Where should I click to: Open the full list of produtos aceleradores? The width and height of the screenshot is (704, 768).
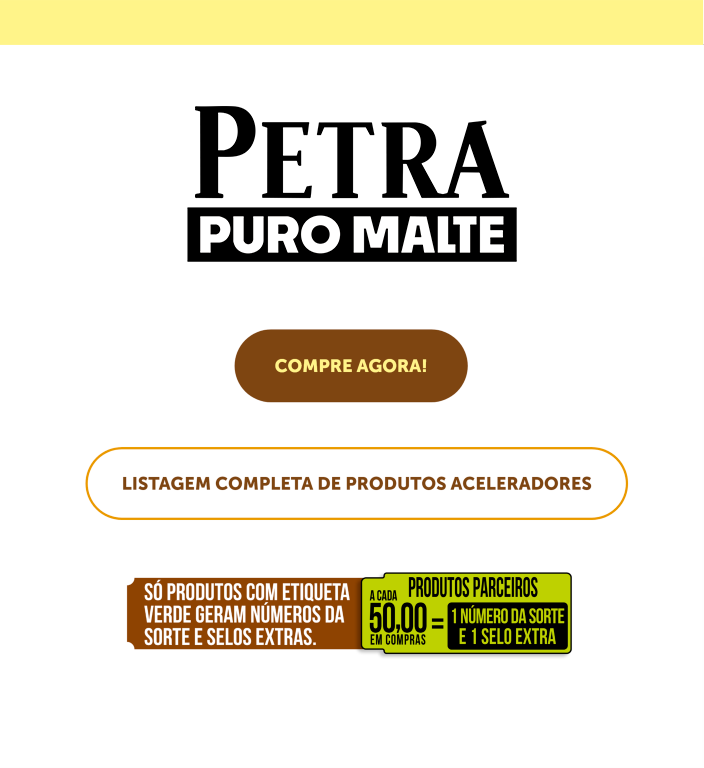tap(356, 484)
